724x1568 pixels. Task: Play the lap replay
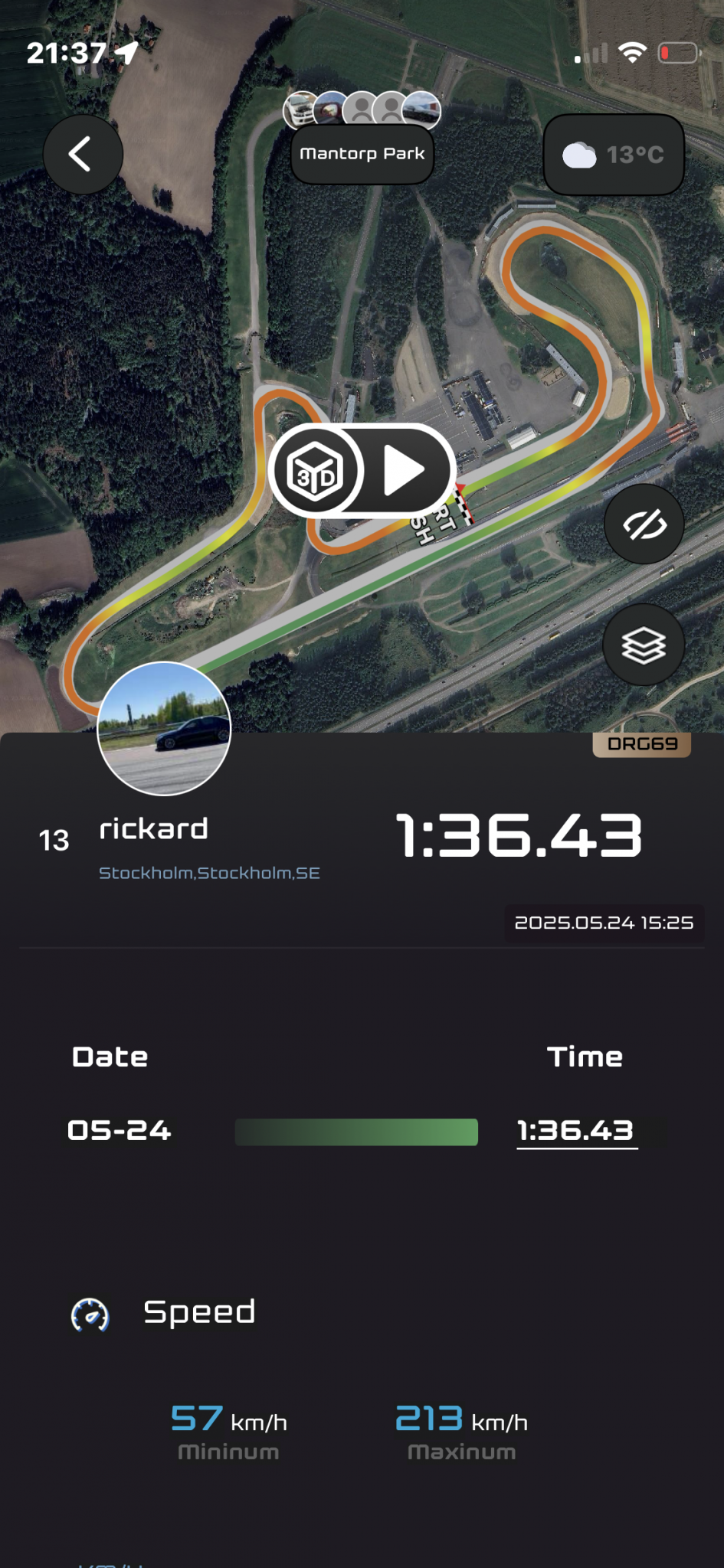point(404,470)
